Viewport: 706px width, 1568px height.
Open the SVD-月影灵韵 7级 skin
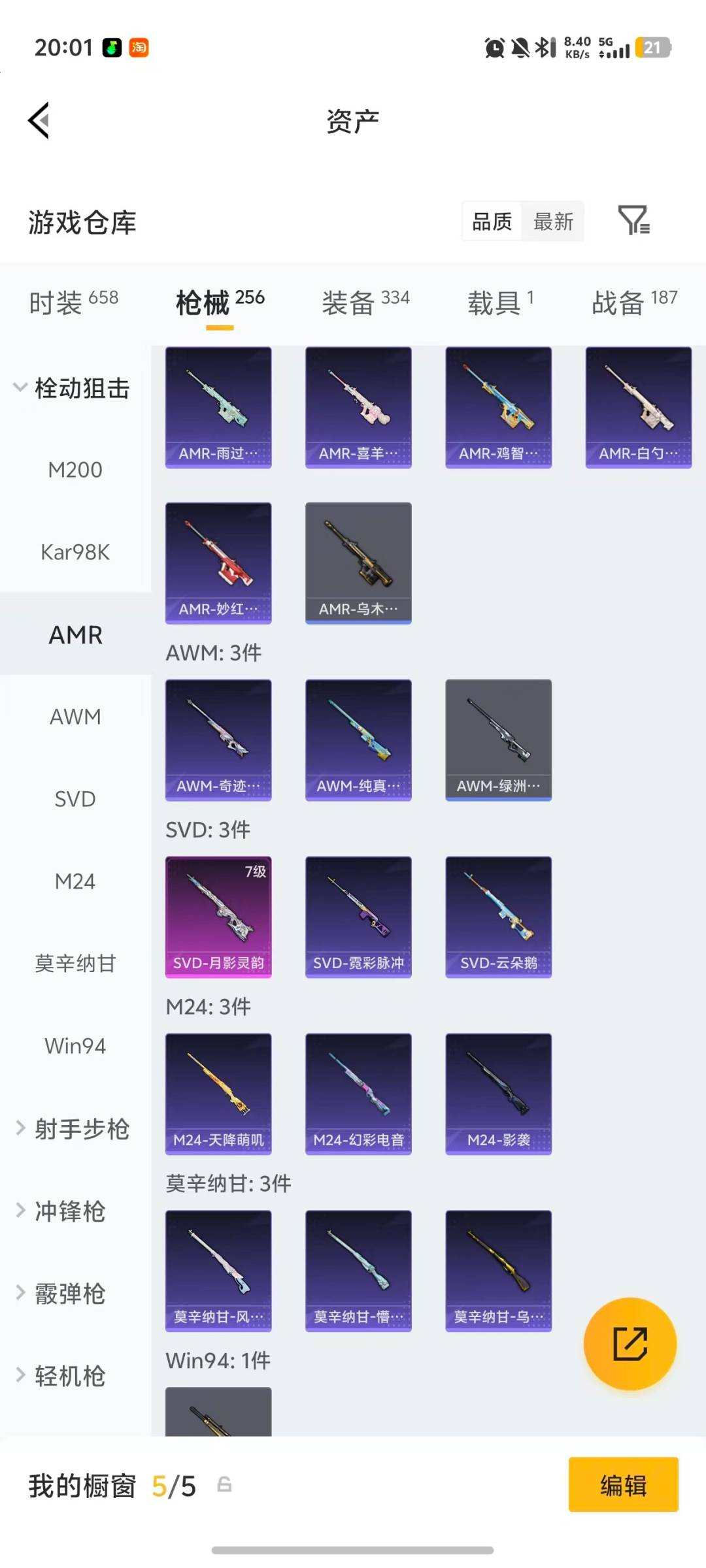pyautogui.click(x=218, y=915)
